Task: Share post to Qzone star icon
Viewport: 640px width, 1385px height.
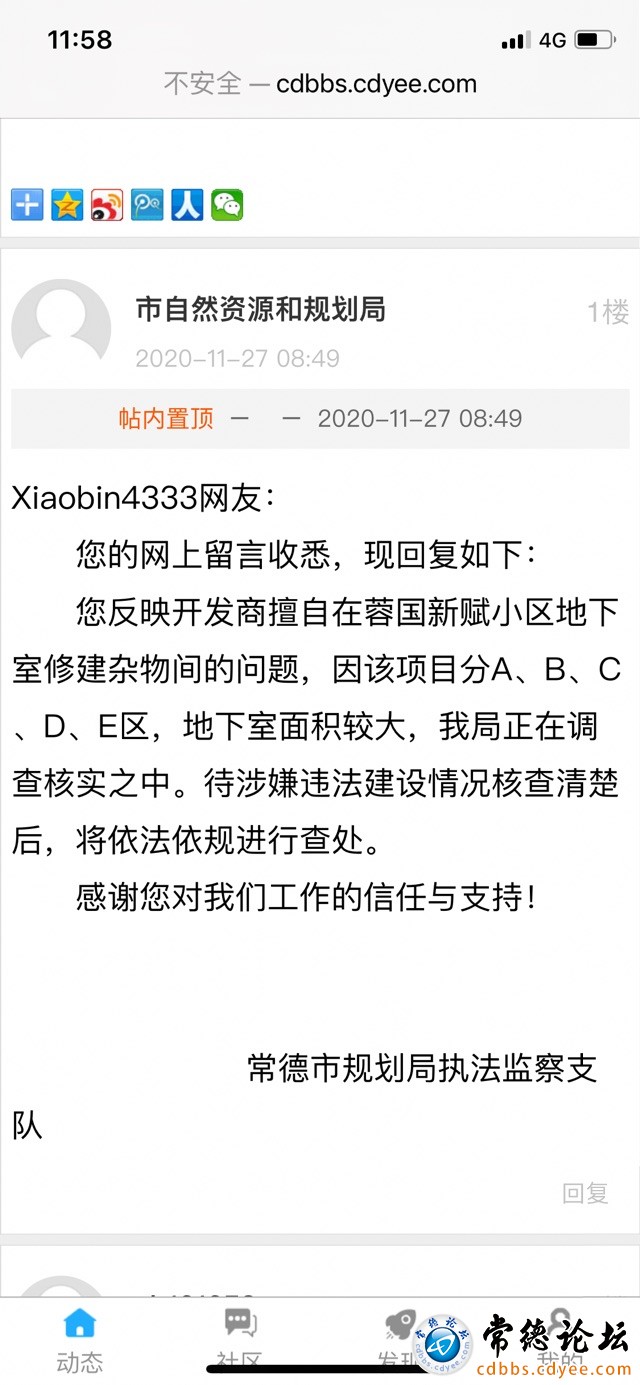Action: pos(67,205)
